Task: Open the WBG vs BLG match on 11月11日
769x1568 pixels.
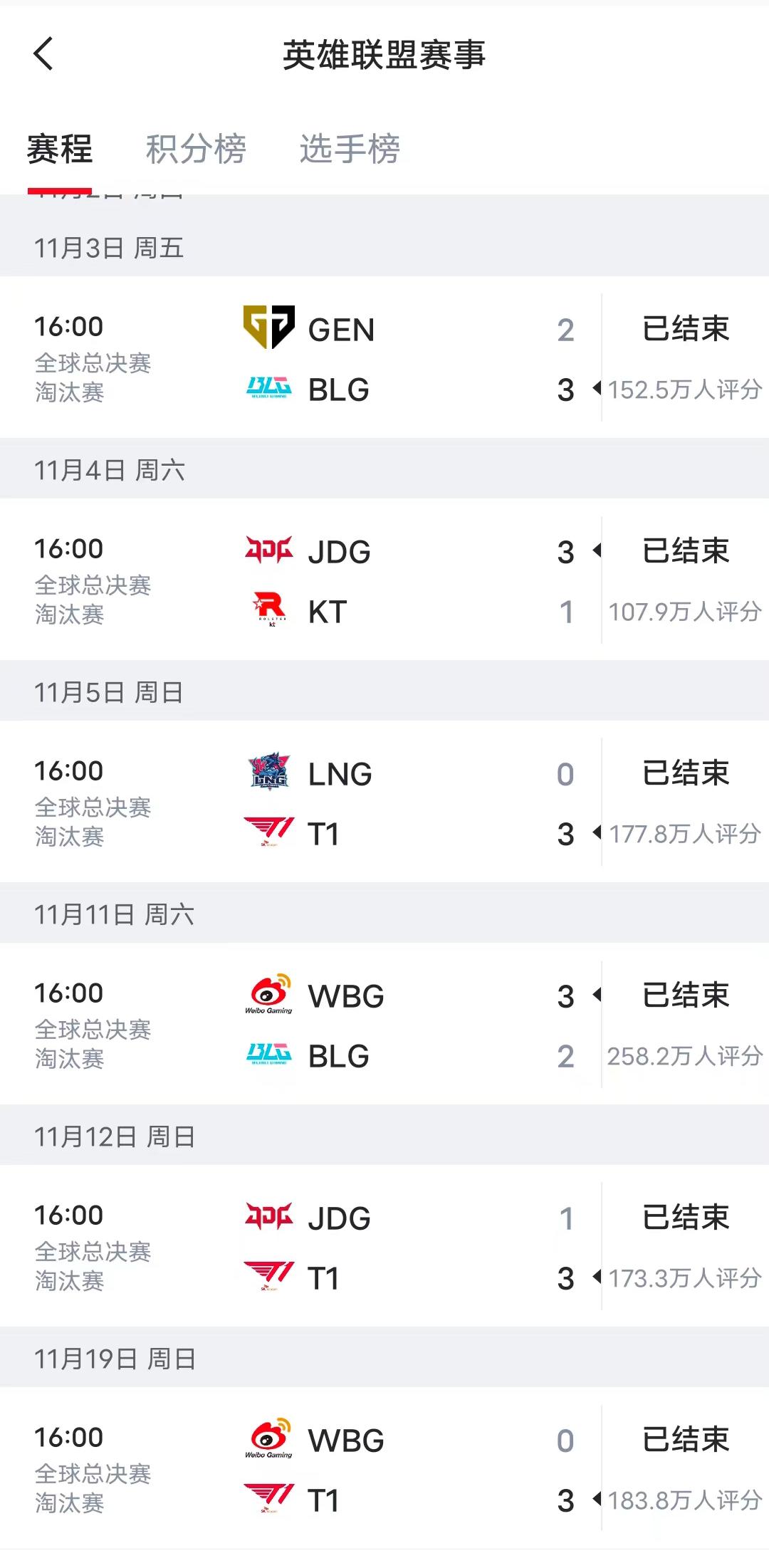Action: 384,1025
